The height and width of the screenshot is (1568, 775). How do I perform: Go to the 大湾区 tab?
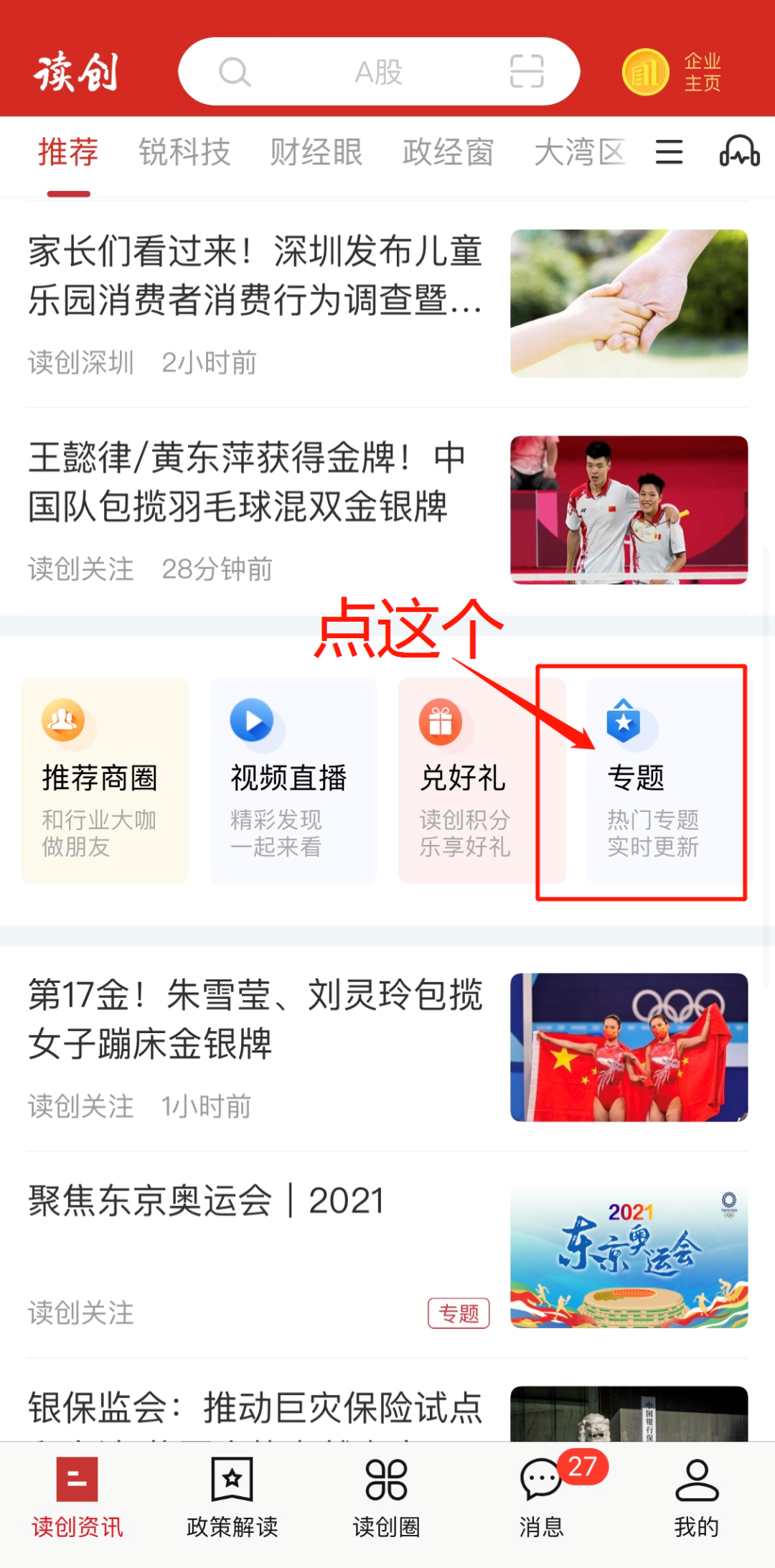pyautogui.click(x=579, y=153)
